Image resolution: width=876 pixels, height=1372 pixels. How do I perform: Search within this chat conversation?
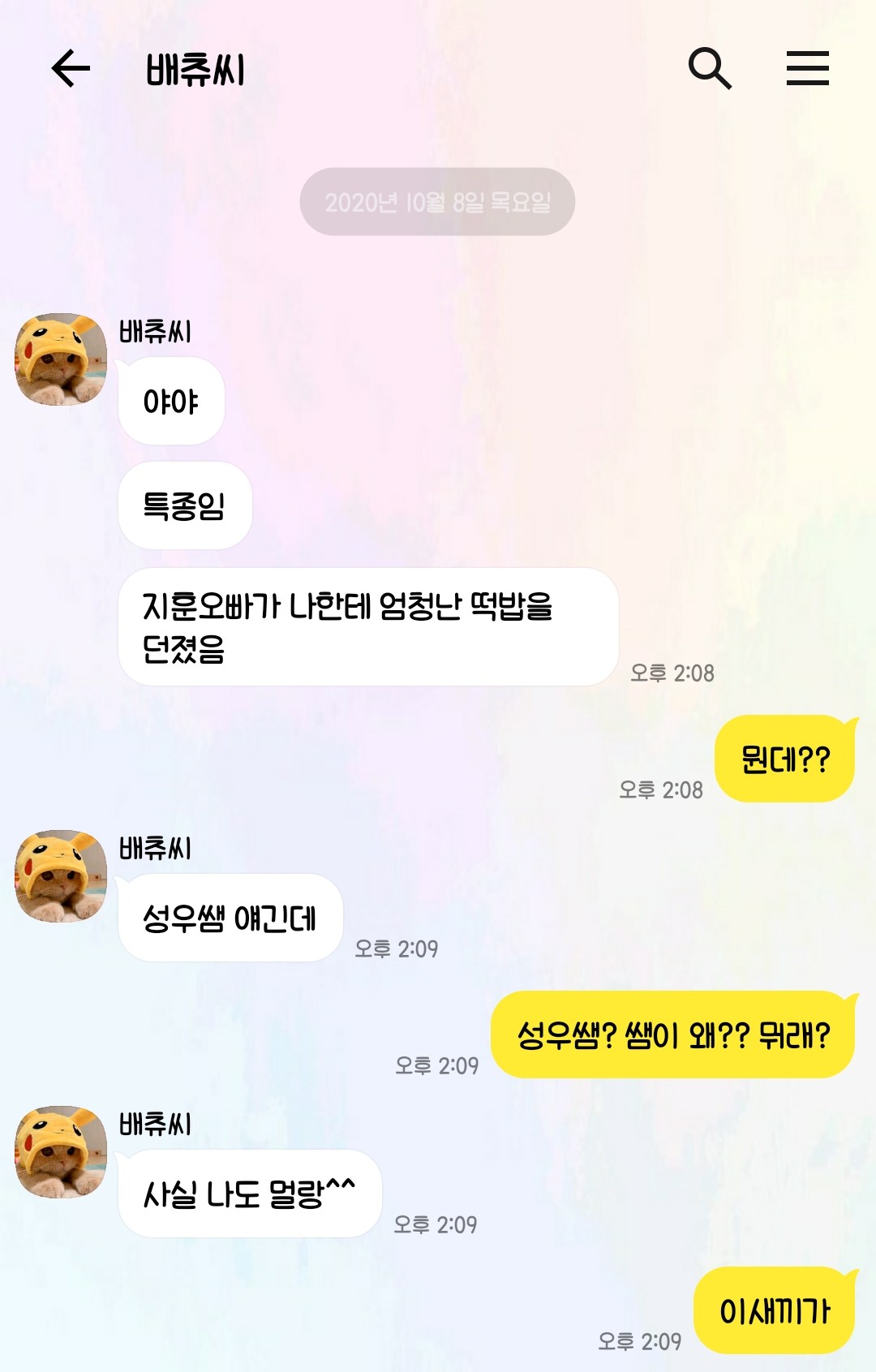710,68
